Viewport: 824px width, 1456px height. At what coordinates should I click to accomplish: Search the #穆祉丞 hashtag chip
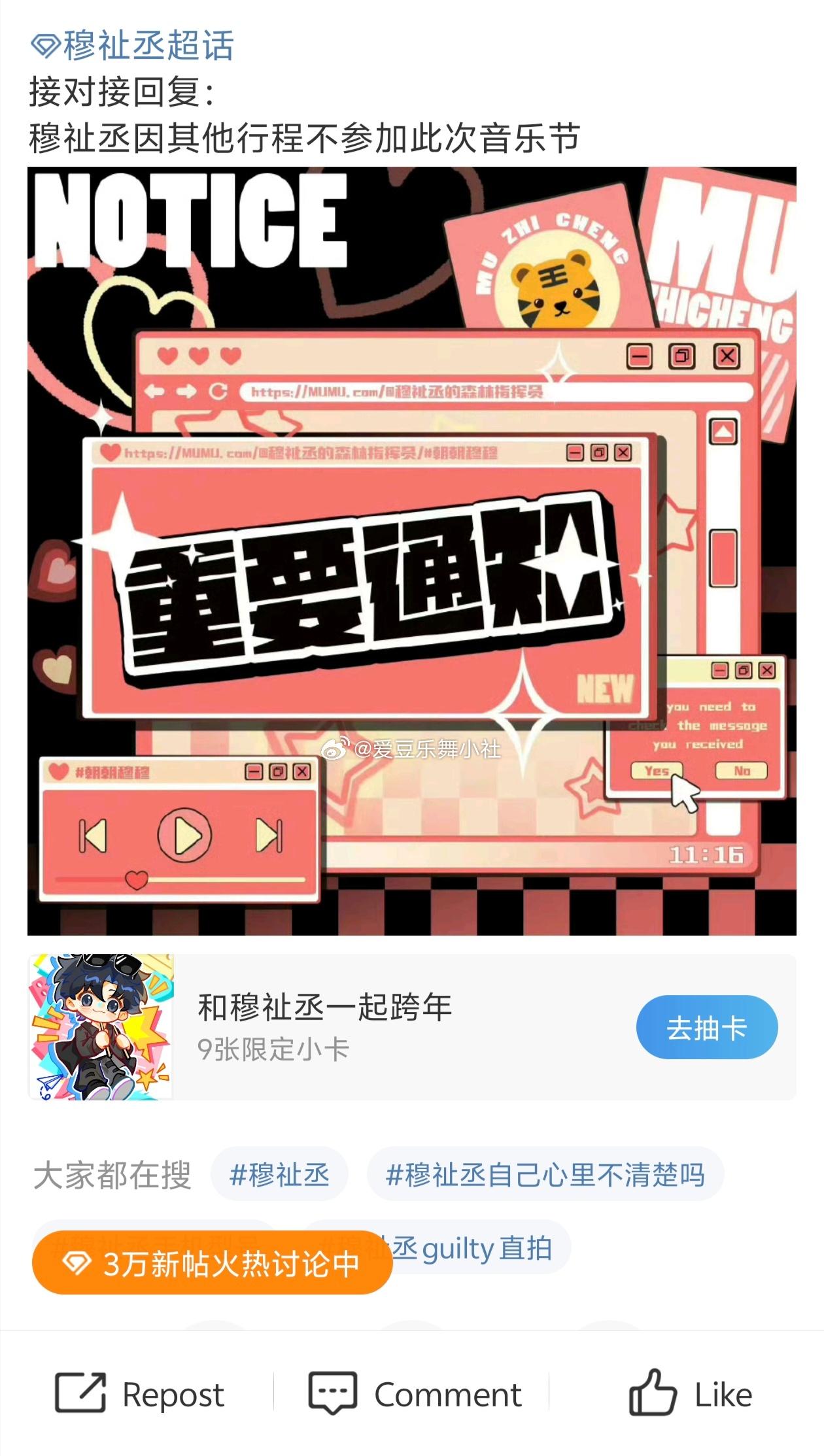pyautogui.click(x=279, y=1175)
